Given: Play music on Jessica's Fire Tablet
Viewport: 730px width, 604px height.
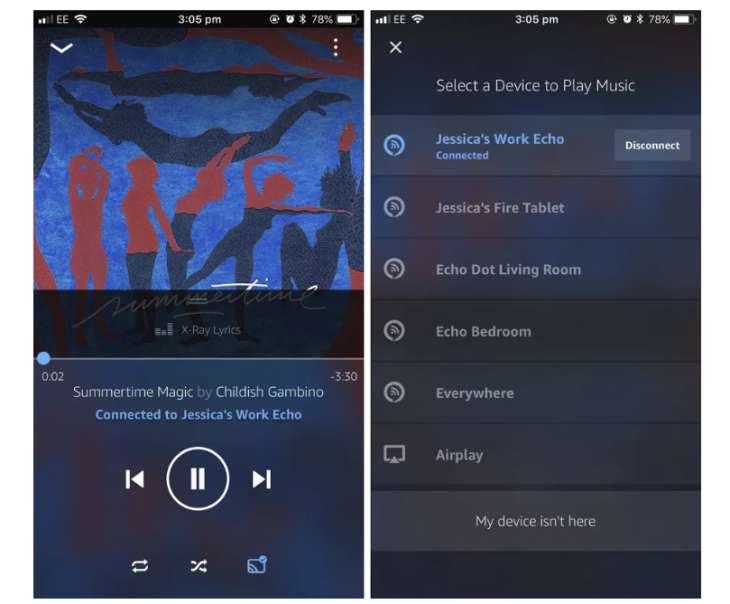Looking at the screenshot, I should point(500,208).
